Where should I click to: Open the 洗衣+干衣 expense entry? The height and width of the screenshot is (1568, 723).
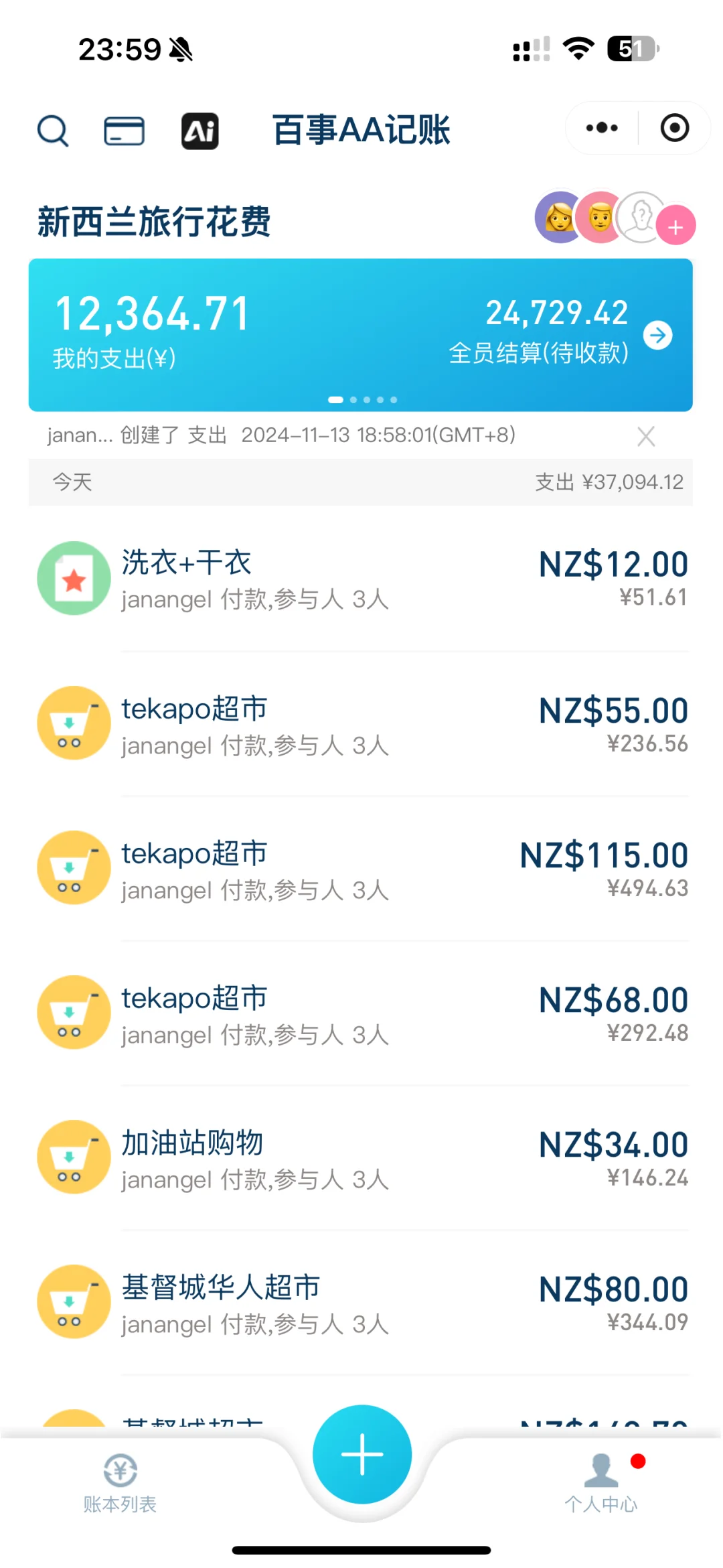tap(361, 579)
